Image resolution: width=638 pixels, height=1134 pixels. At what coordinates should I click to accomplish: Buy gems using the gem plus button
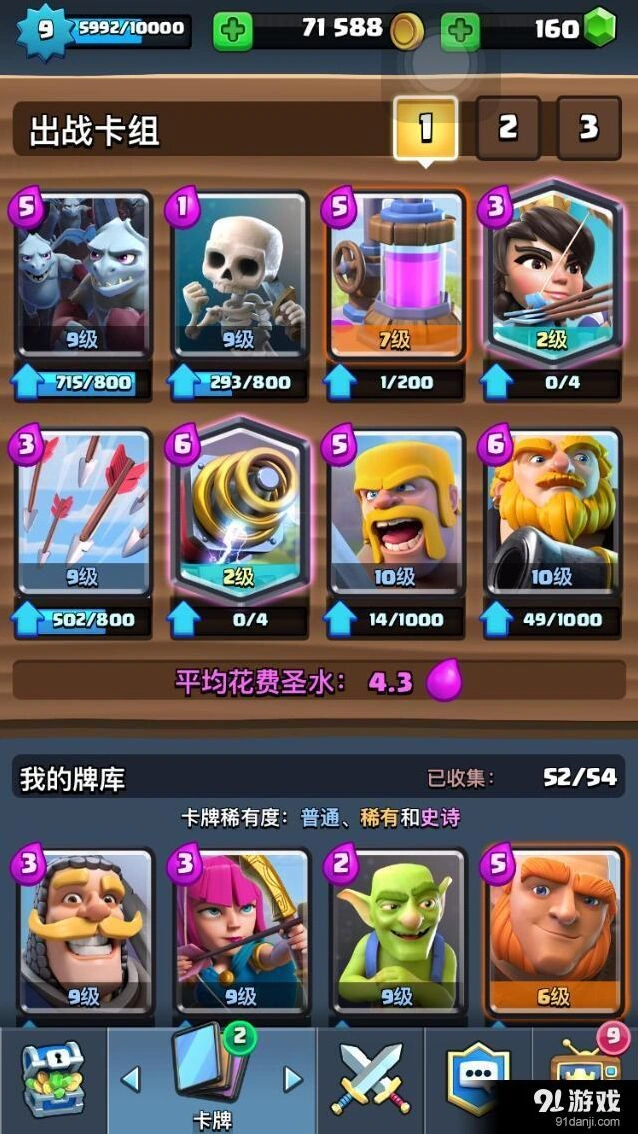pyautogui.click(x=460, y=30)
